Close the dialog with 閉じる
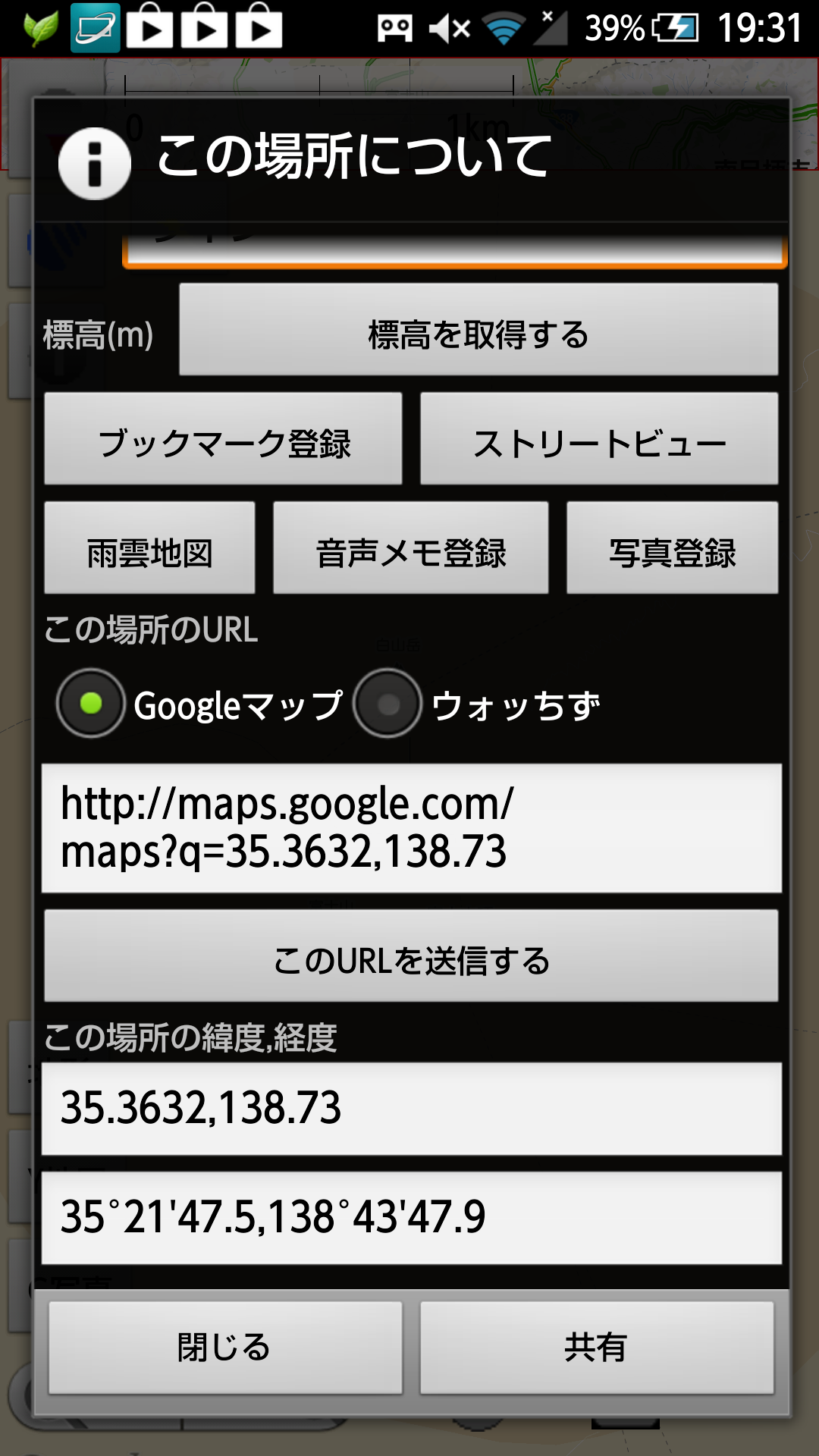 coord(225,1348)
